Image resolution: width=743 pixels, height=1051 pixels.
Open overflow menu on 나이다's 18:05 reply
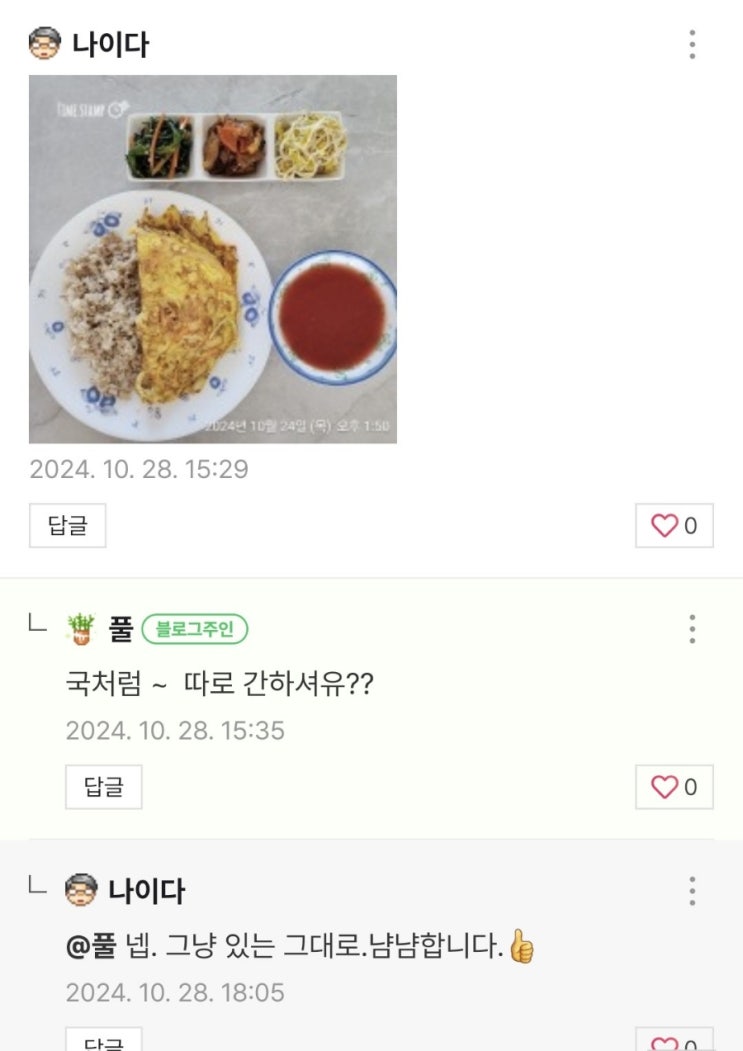pyautogui.click(x=692, y=891)
